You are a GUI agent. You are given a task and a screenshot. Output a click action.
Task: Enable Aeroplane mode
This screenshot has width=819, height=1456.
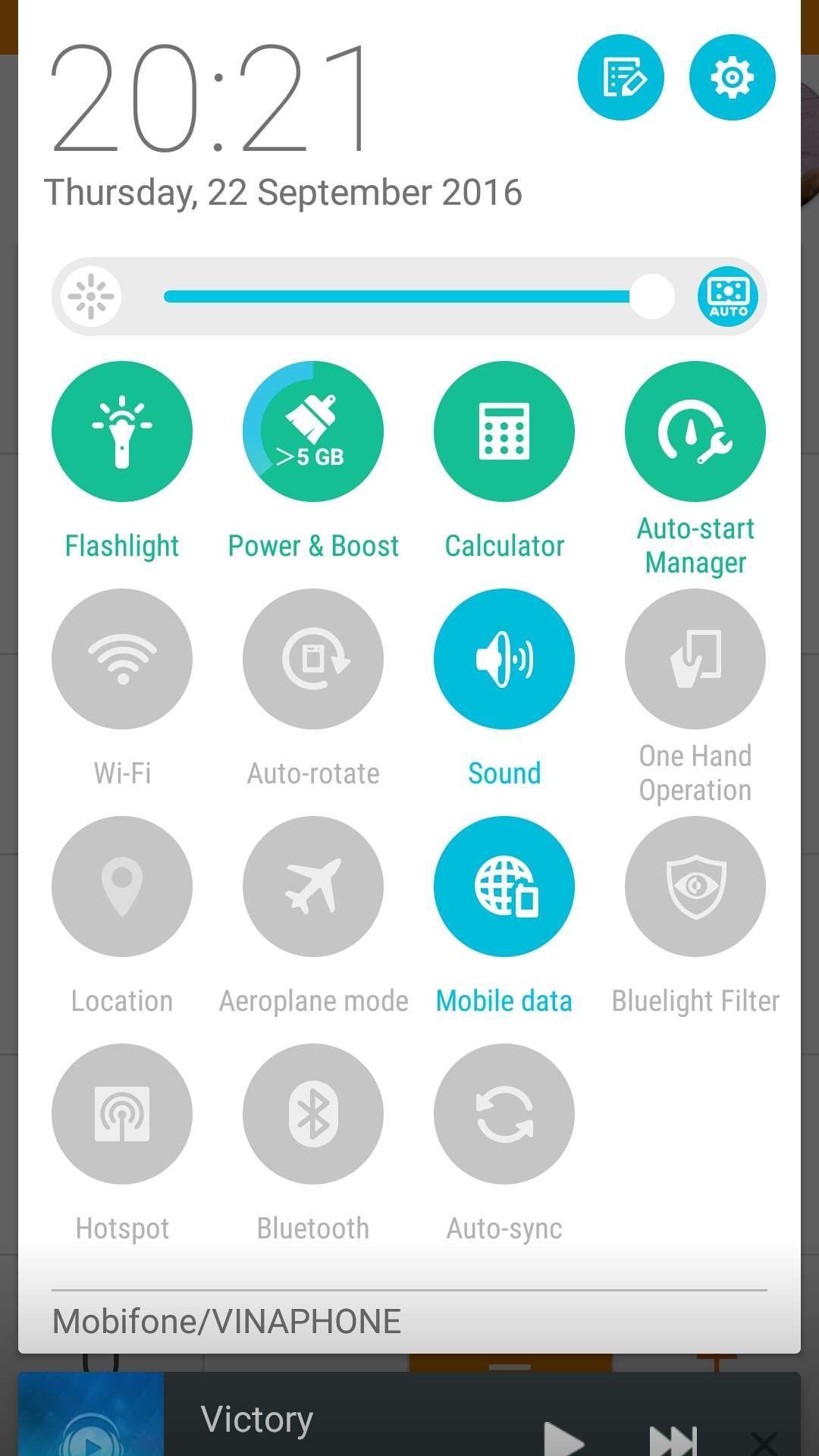[x=313, y=886]
